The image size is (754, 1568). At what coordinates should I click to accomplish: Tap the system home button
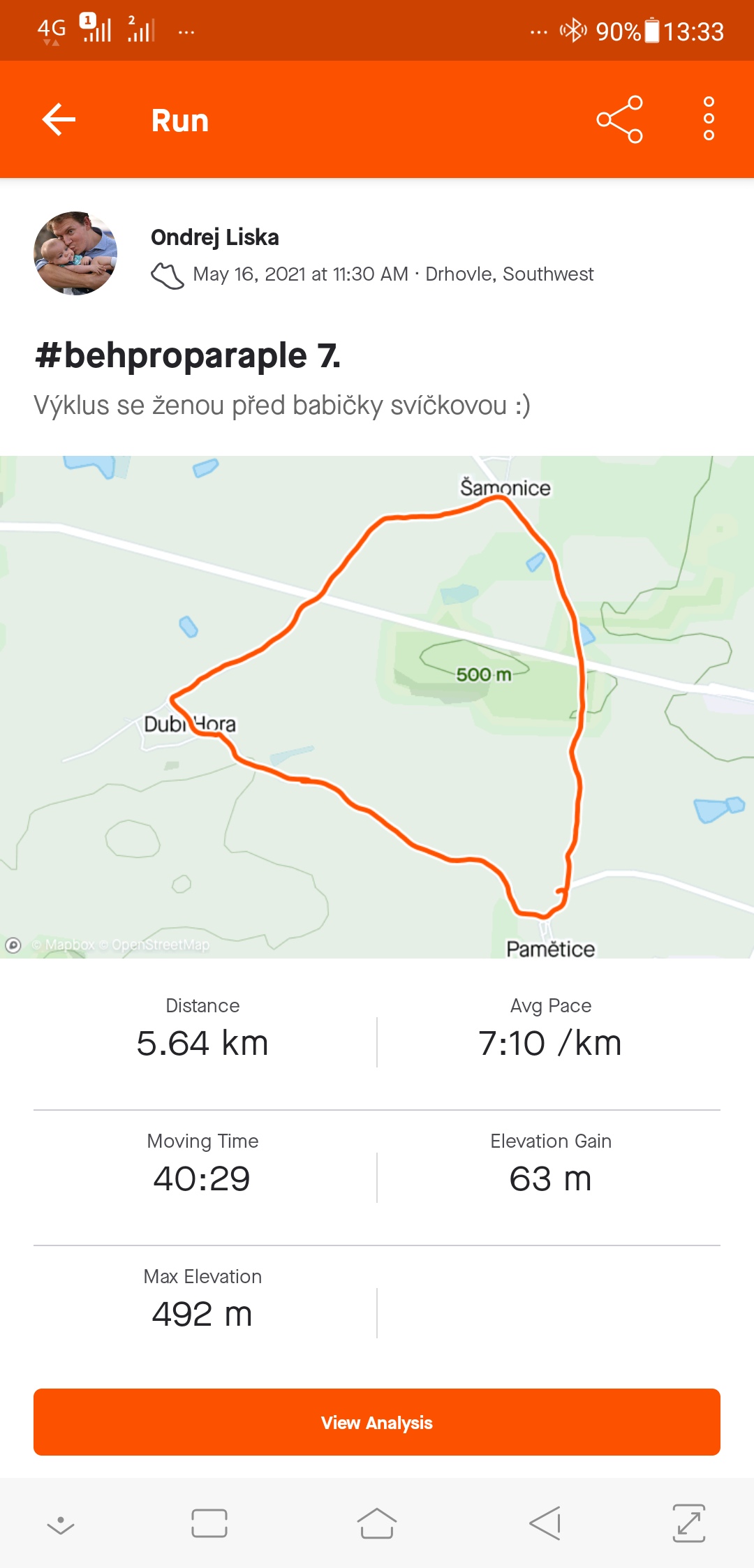[377, 1523]
